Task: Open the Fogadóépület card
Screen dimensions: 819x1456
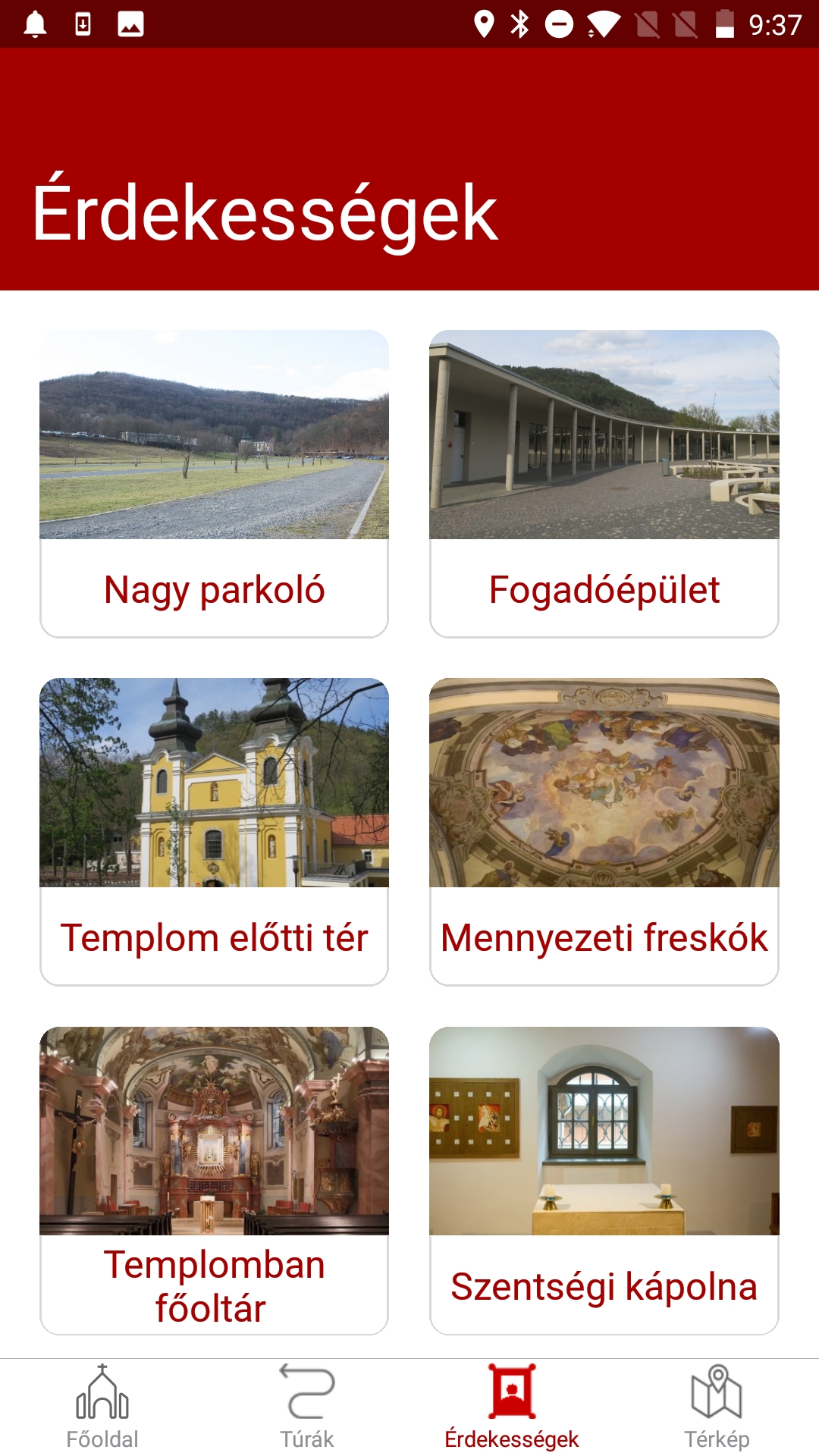Action: (x=604, y=483)
